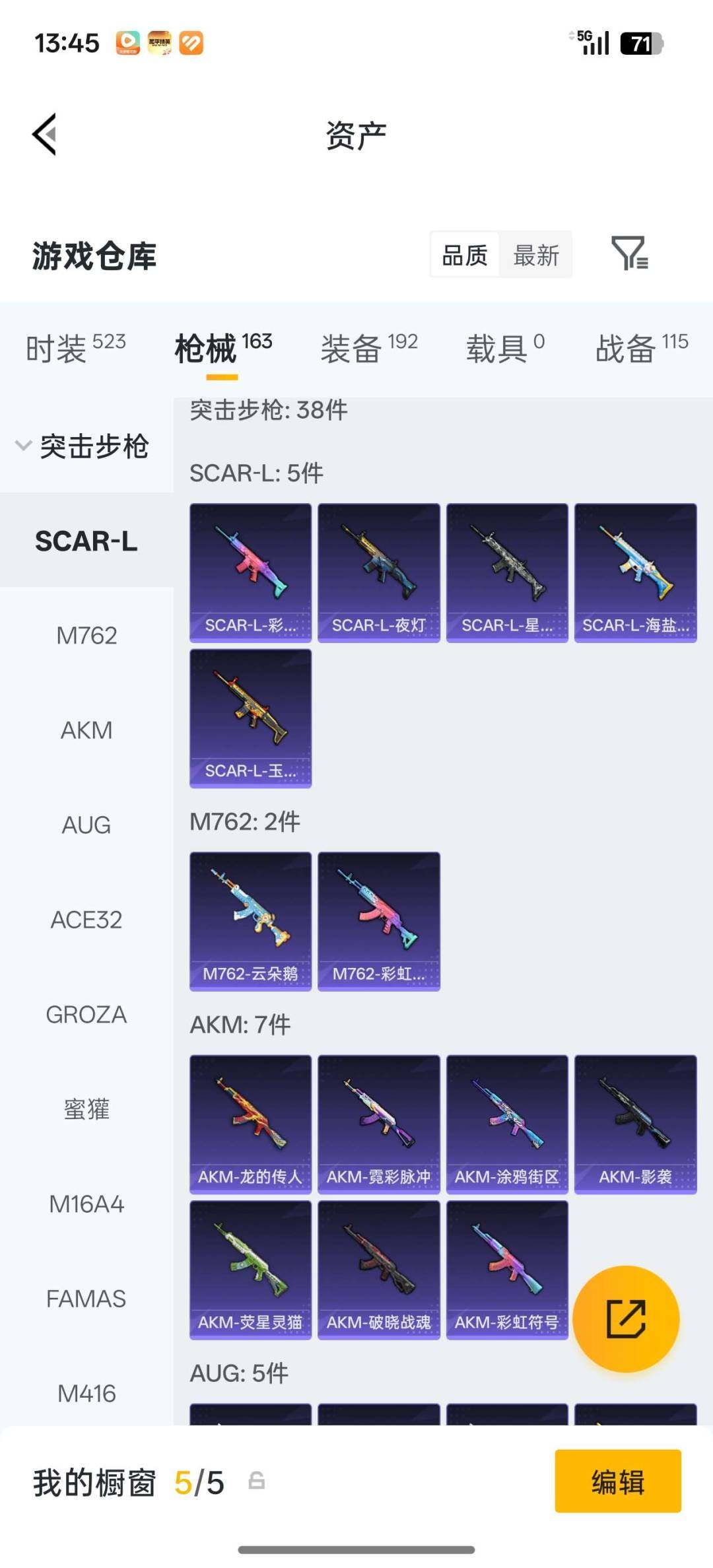
Task: Select M416 in the side list
Action: [86, 1393]
